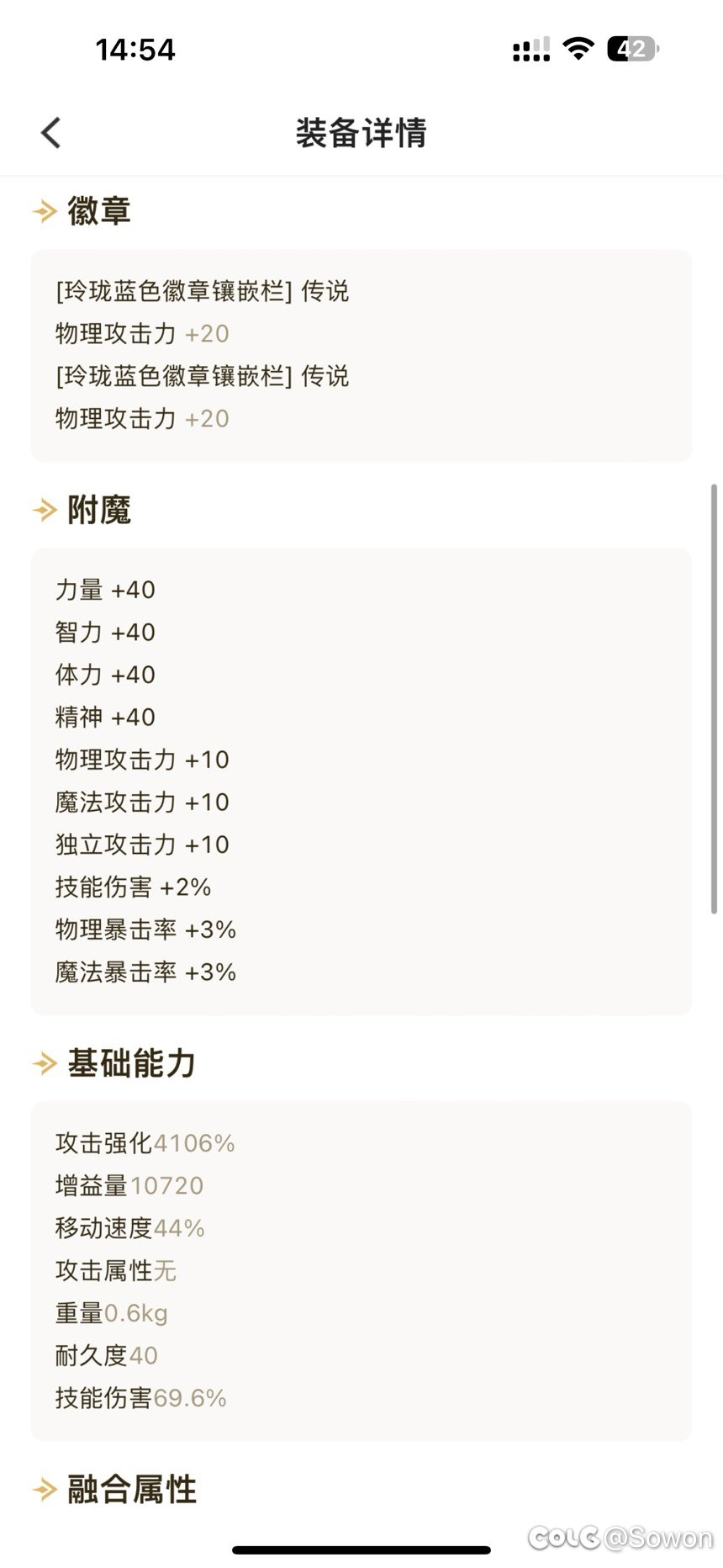This screenshot has height=1568, width=723.
Task: Go back from the 装备详情 page
Action: [x=50, y=132]
